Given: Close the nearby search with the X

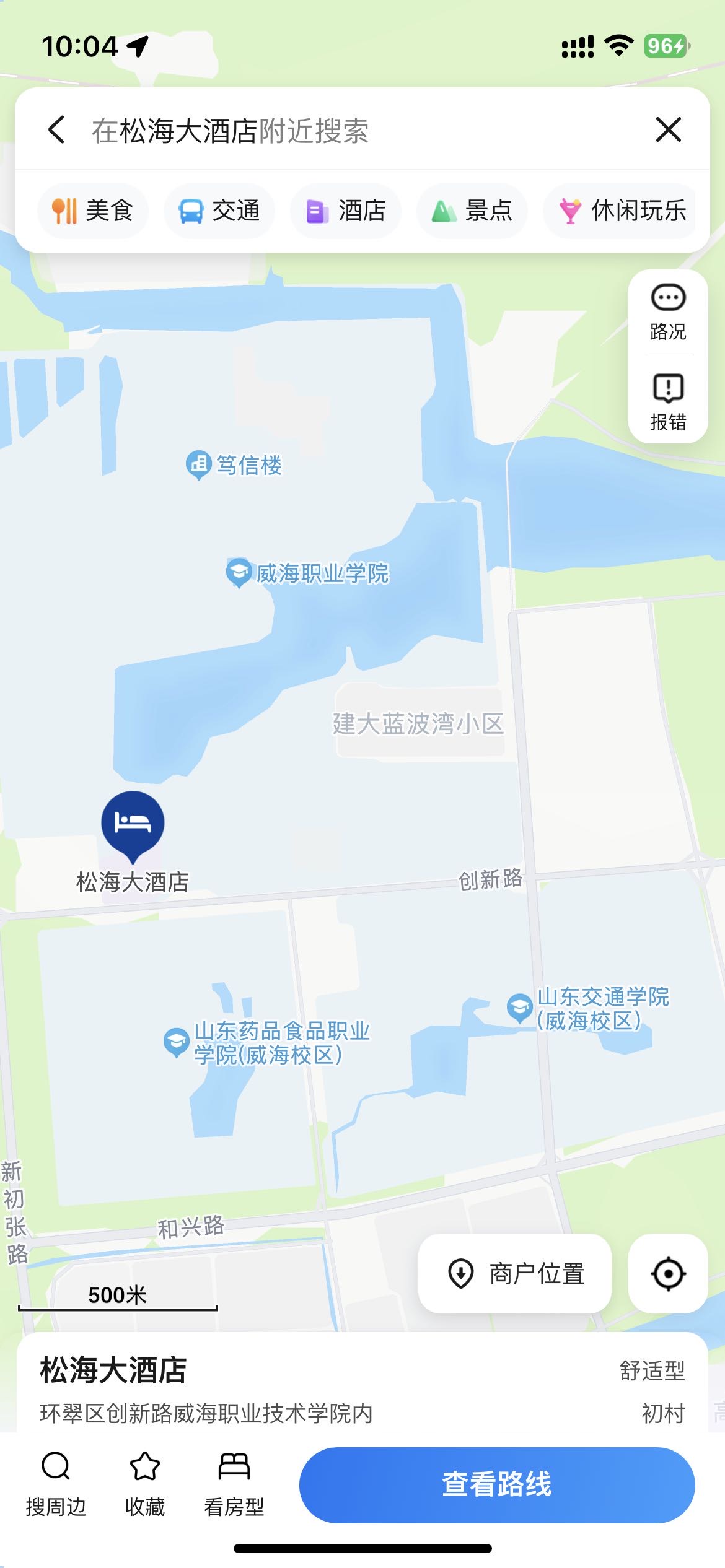Looking at the screenshot, I should pyautogui.click(x=668, y=130).
